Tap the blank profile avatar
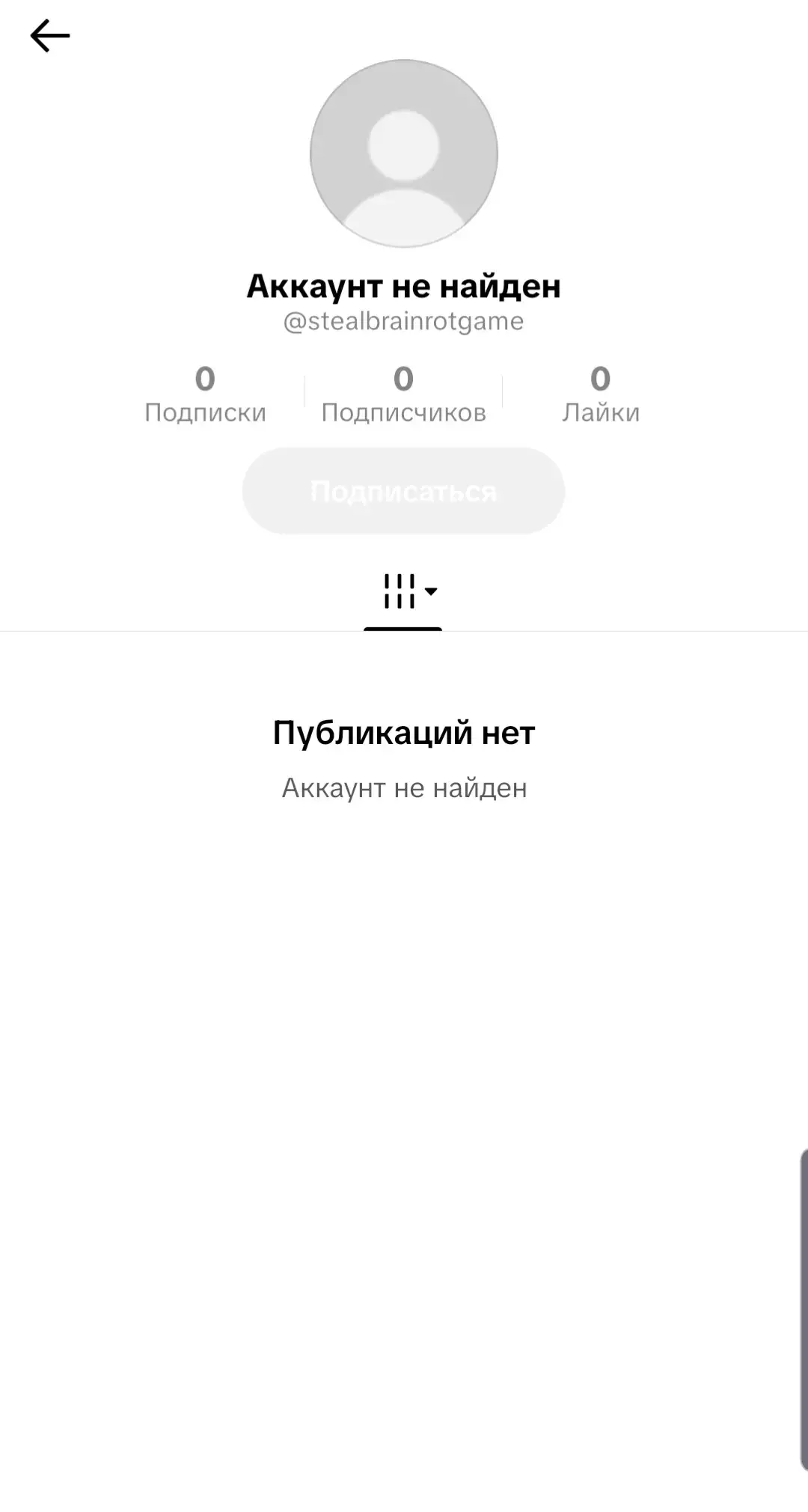 click(404, 153)
